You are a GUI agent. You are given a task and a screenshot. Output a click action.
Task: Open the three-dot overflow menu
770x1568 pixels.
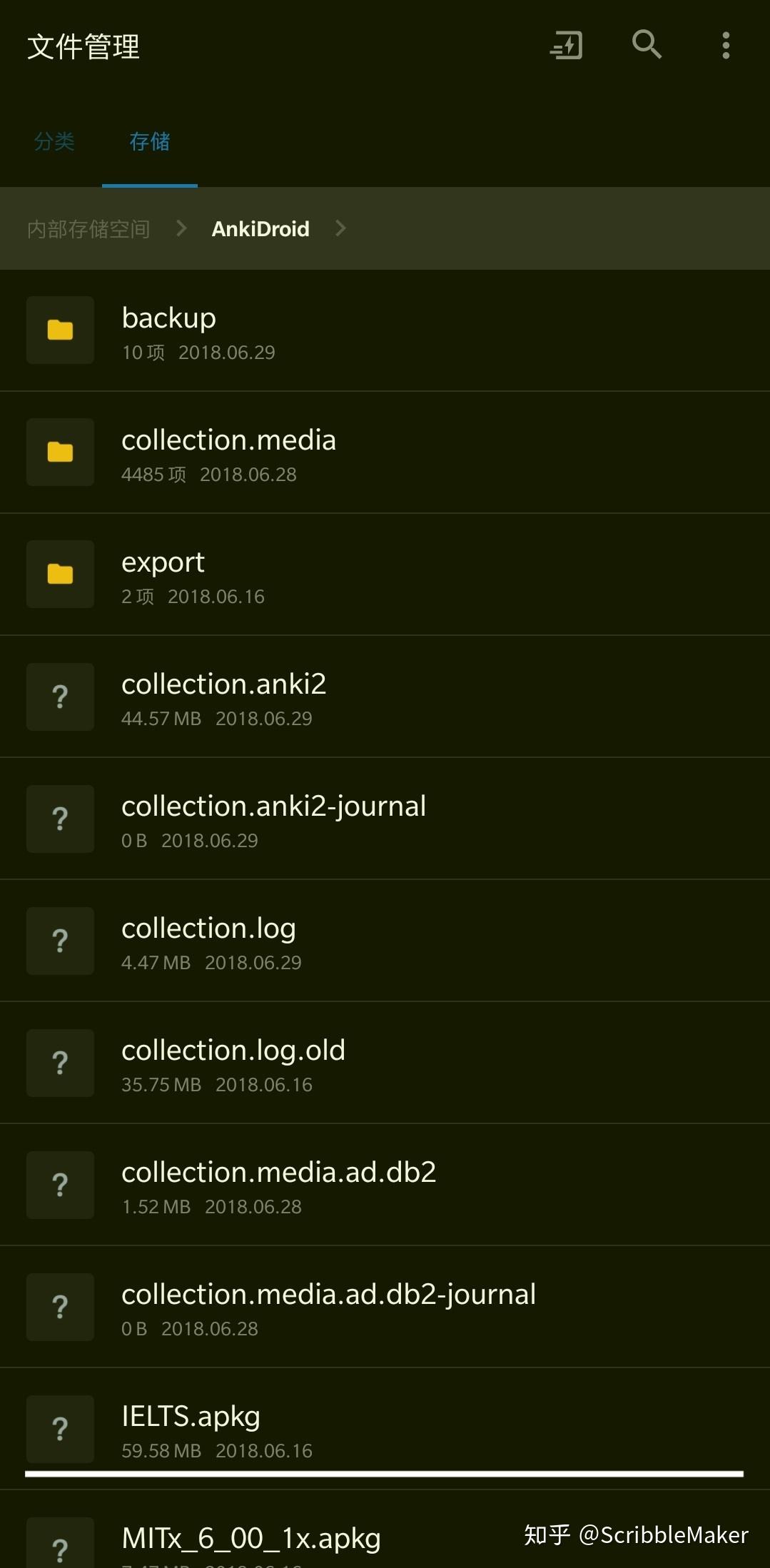coord(725,46)
